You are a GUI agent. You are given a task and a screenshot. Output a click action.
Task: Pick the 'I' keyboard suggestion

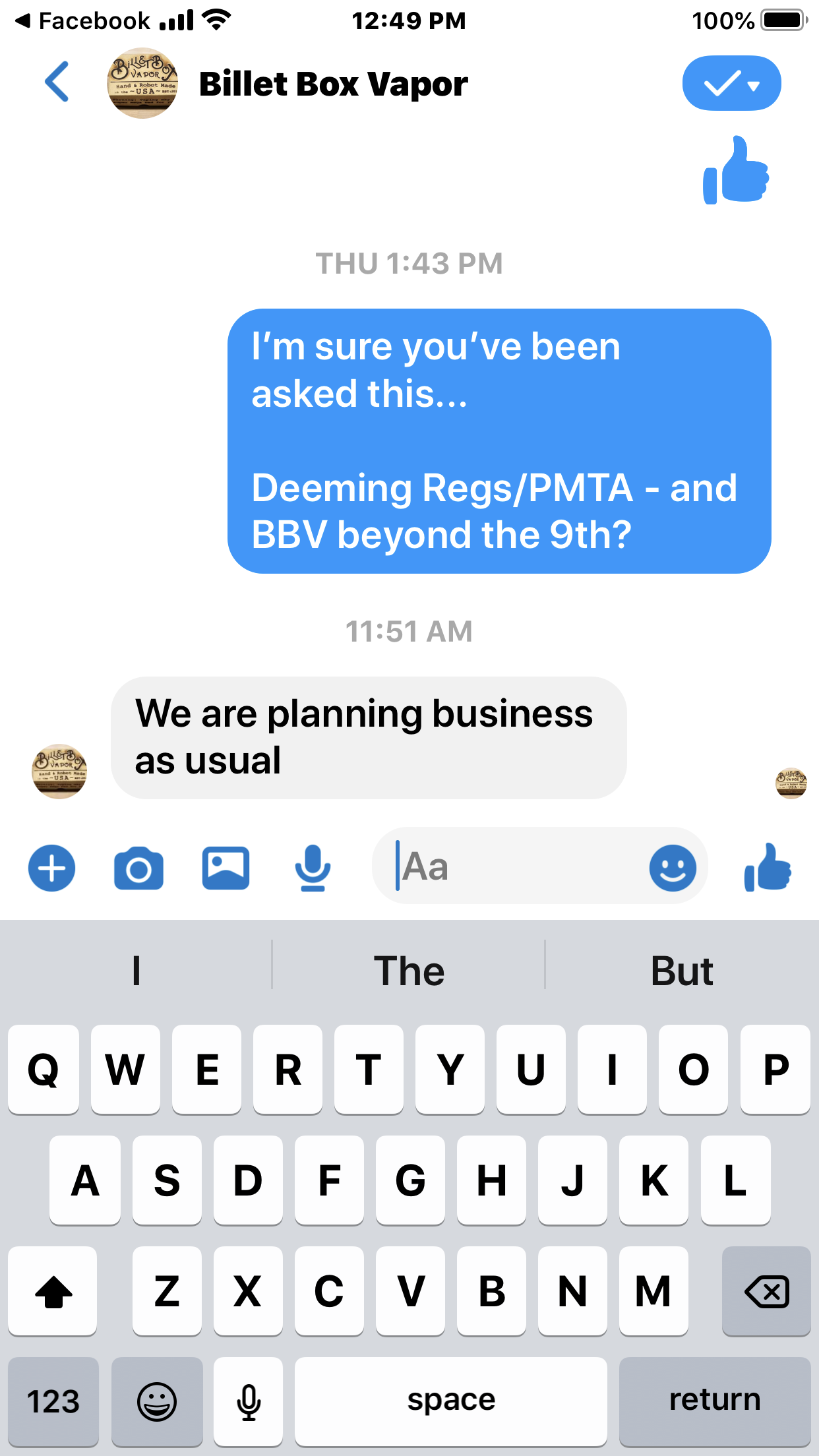136,971
